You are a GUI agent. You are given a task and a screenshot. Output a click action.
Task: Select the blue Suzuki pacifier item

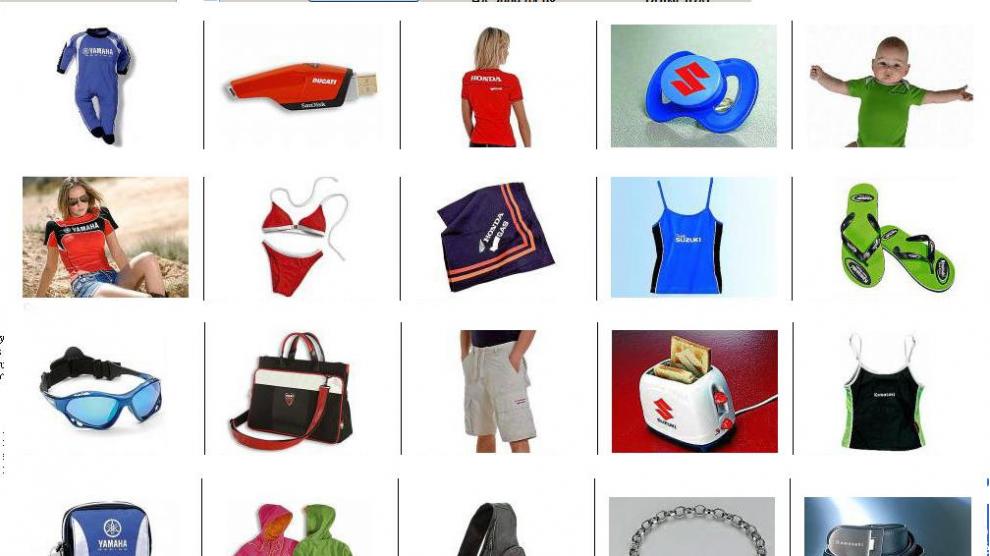693,87
